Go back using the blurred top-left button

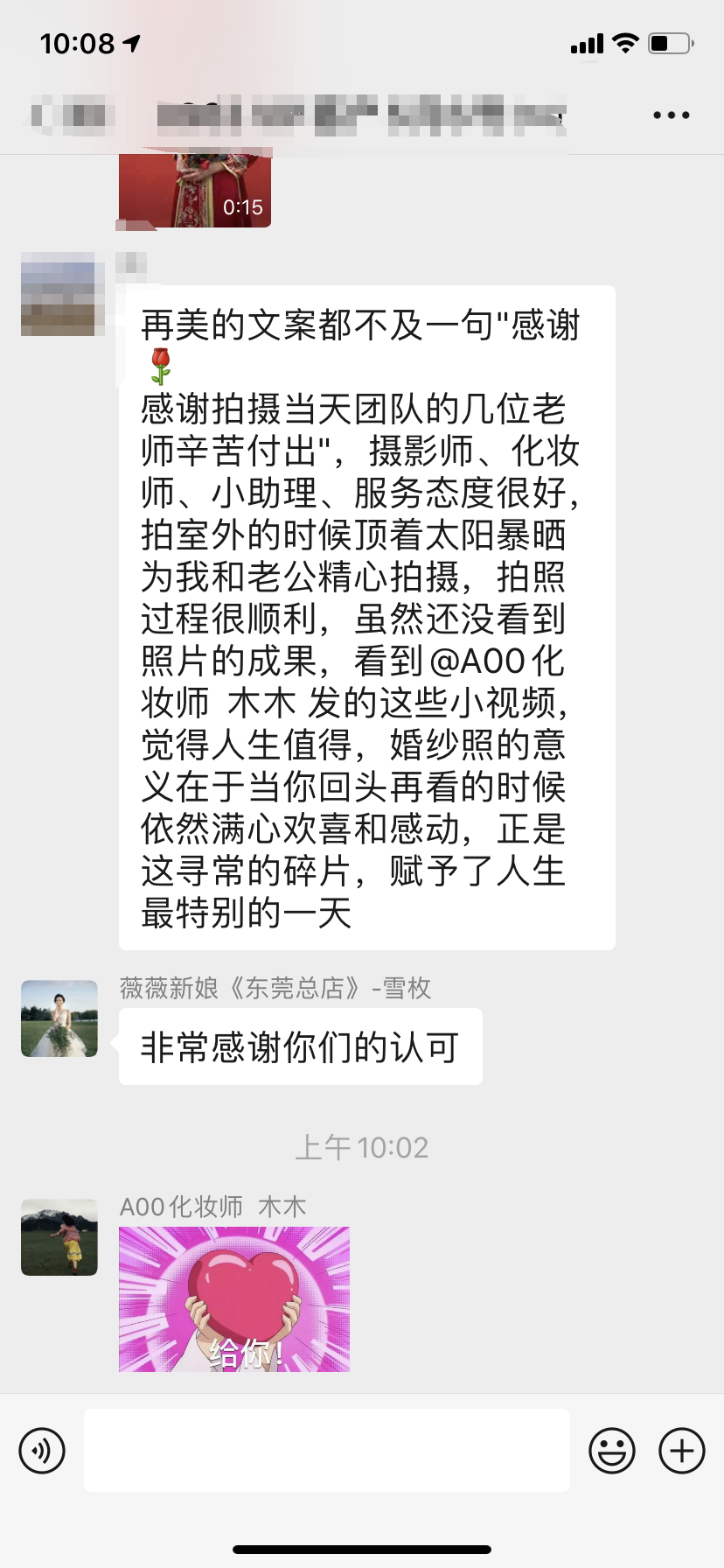pyautogui.click(x=68, y=115)
